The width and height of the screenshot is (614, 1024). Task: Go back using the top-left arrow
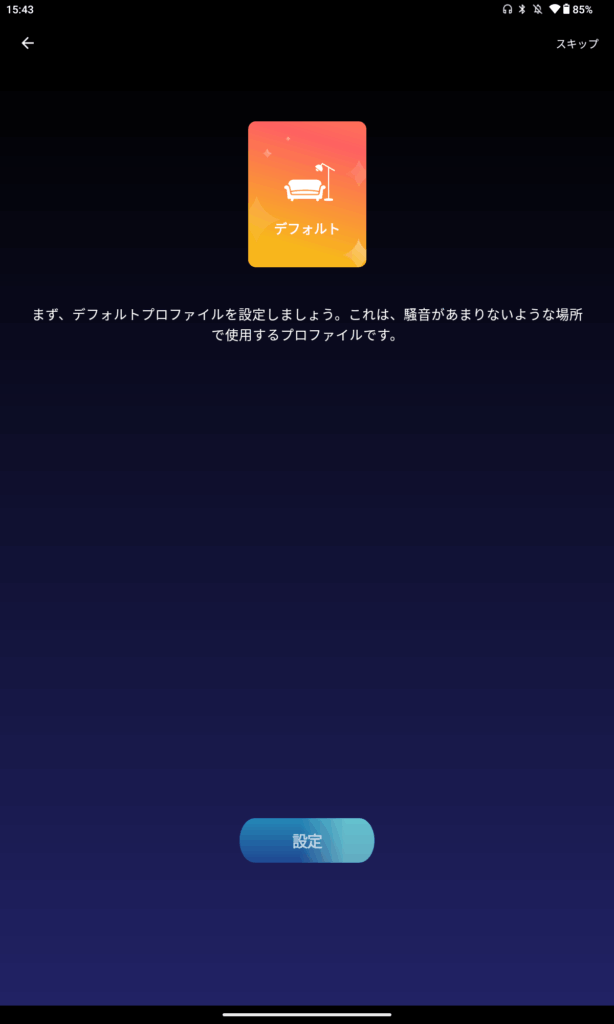pos(27,43)
